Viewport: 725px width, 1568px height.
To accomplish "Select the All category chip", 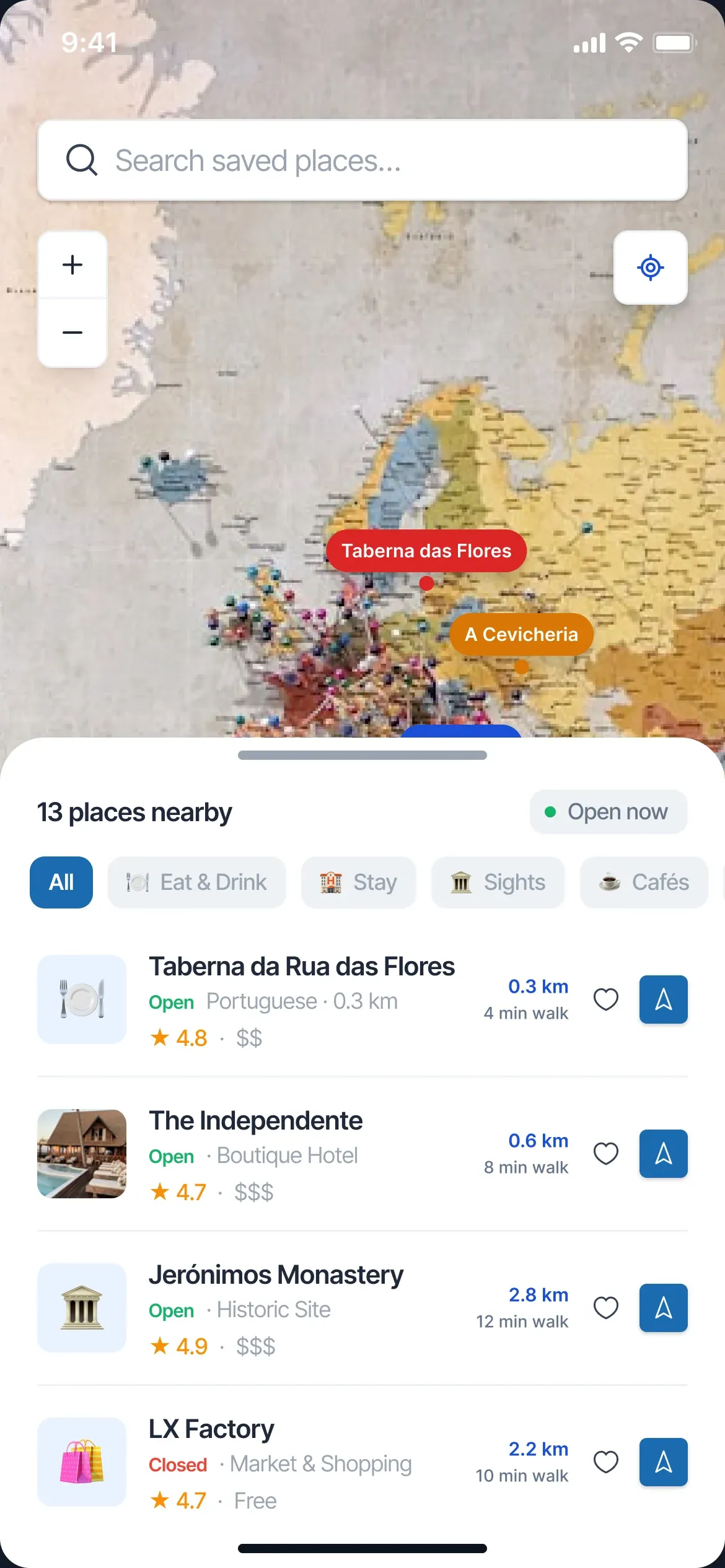I will pyautogui.click(x=61, y=882).
